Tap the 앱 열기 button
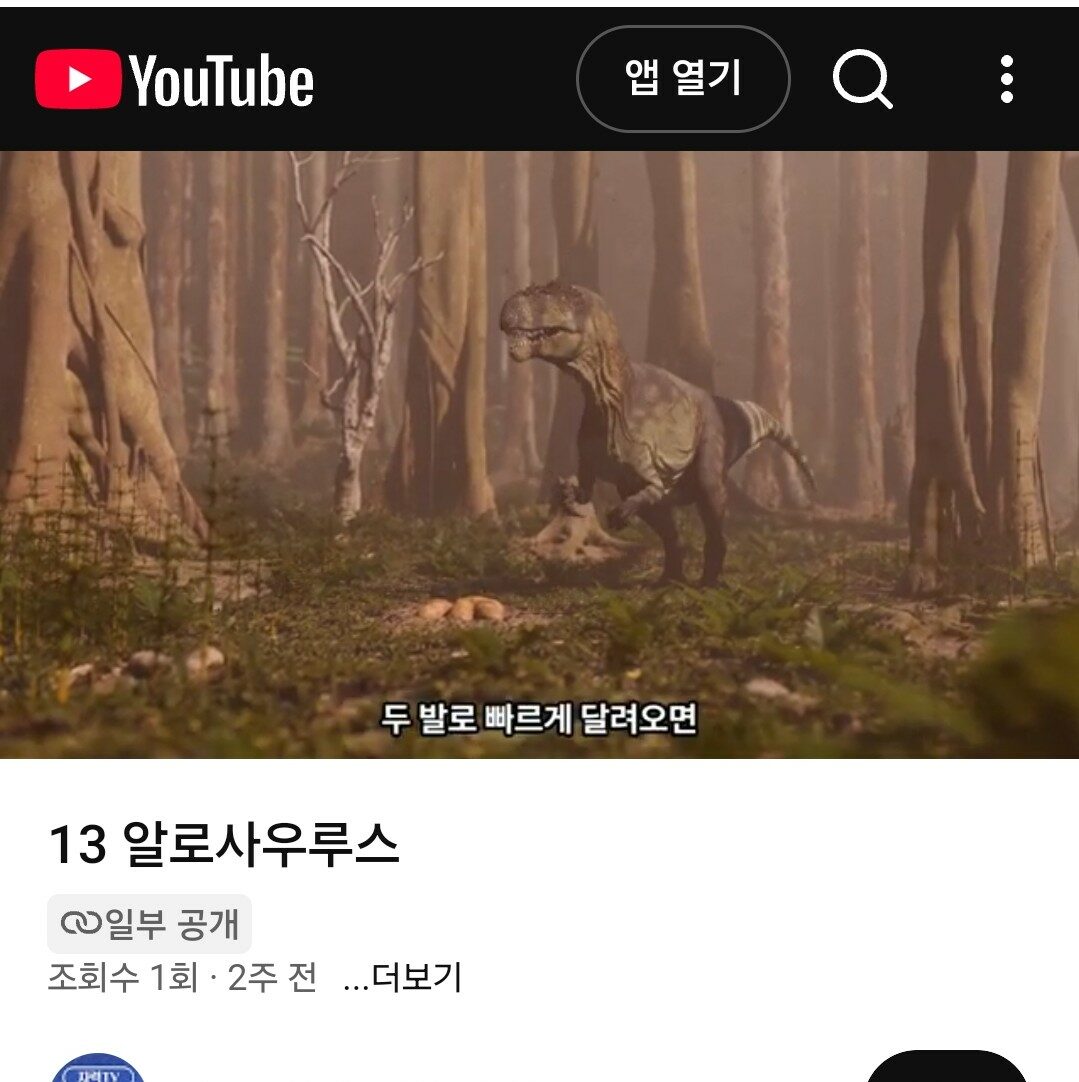The height and width of the screenshot is (1082, 1079). point(683,79)
